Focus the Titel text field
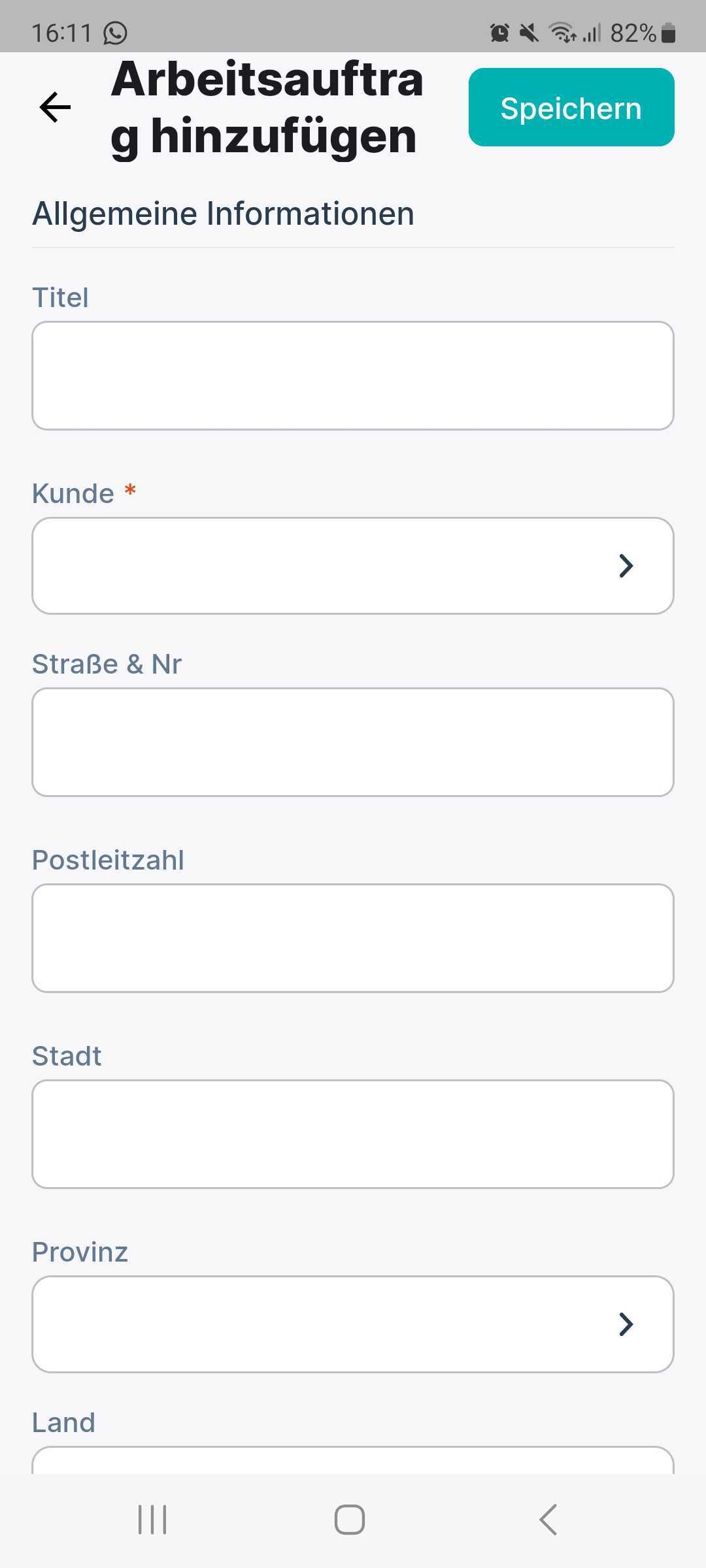This screenshot has width=706, height=1568. [x=352, y=376]
